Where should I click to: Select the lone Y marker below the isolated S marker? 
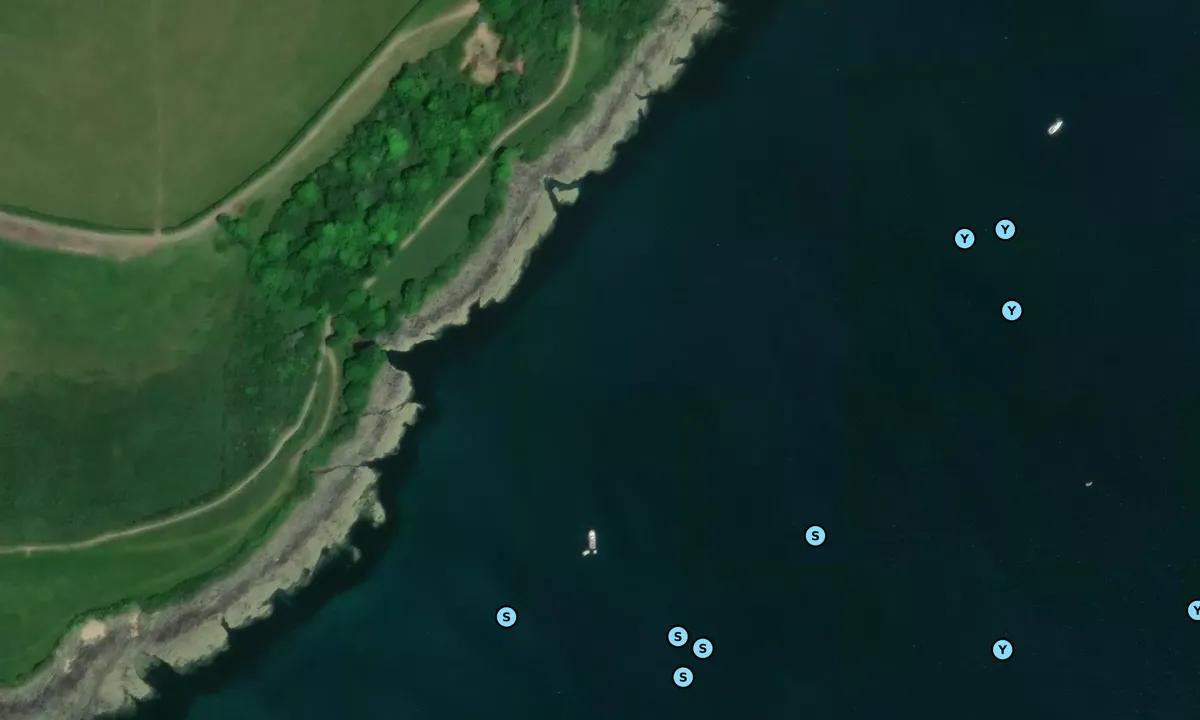coord(1002,650)
